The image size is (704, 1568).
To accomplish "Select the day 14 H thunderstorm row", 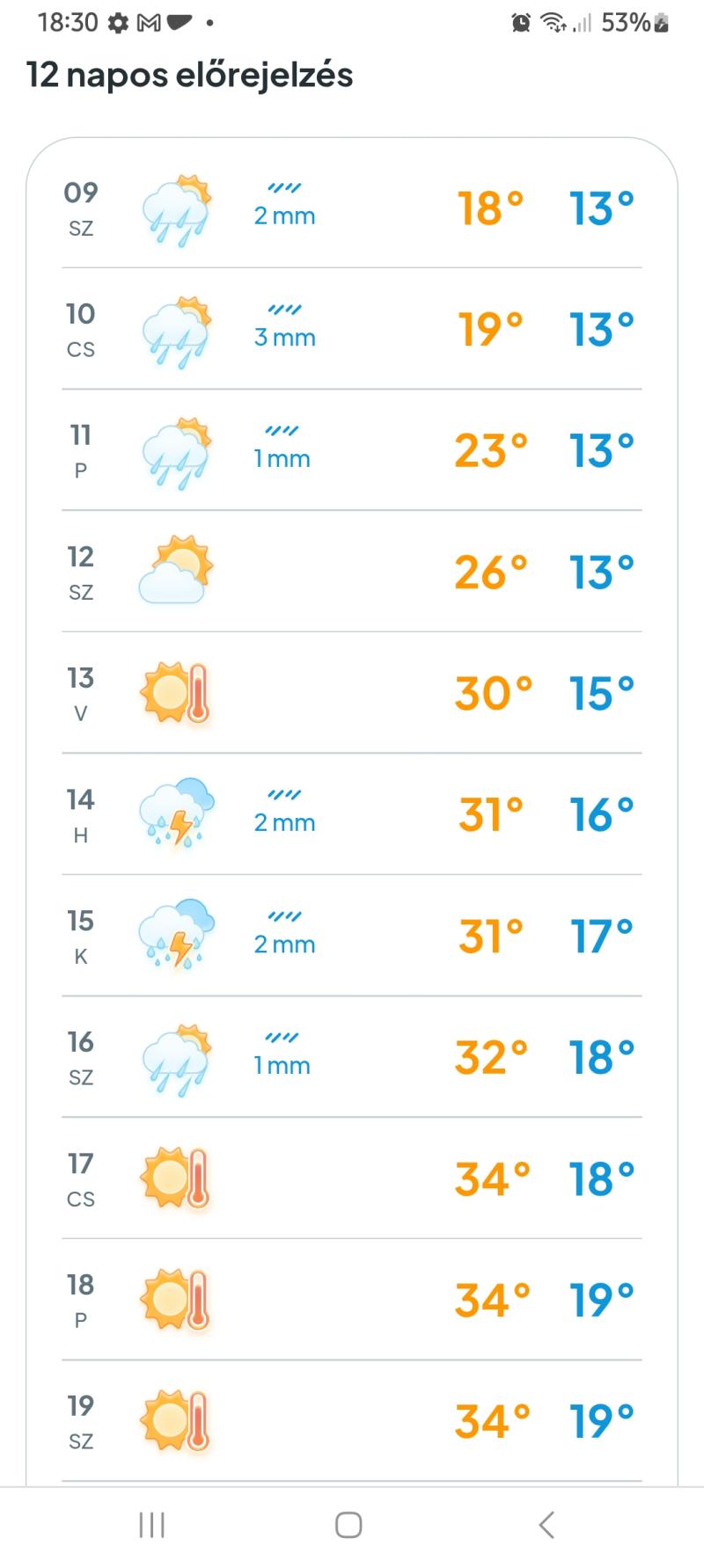I will coord(352,814).
